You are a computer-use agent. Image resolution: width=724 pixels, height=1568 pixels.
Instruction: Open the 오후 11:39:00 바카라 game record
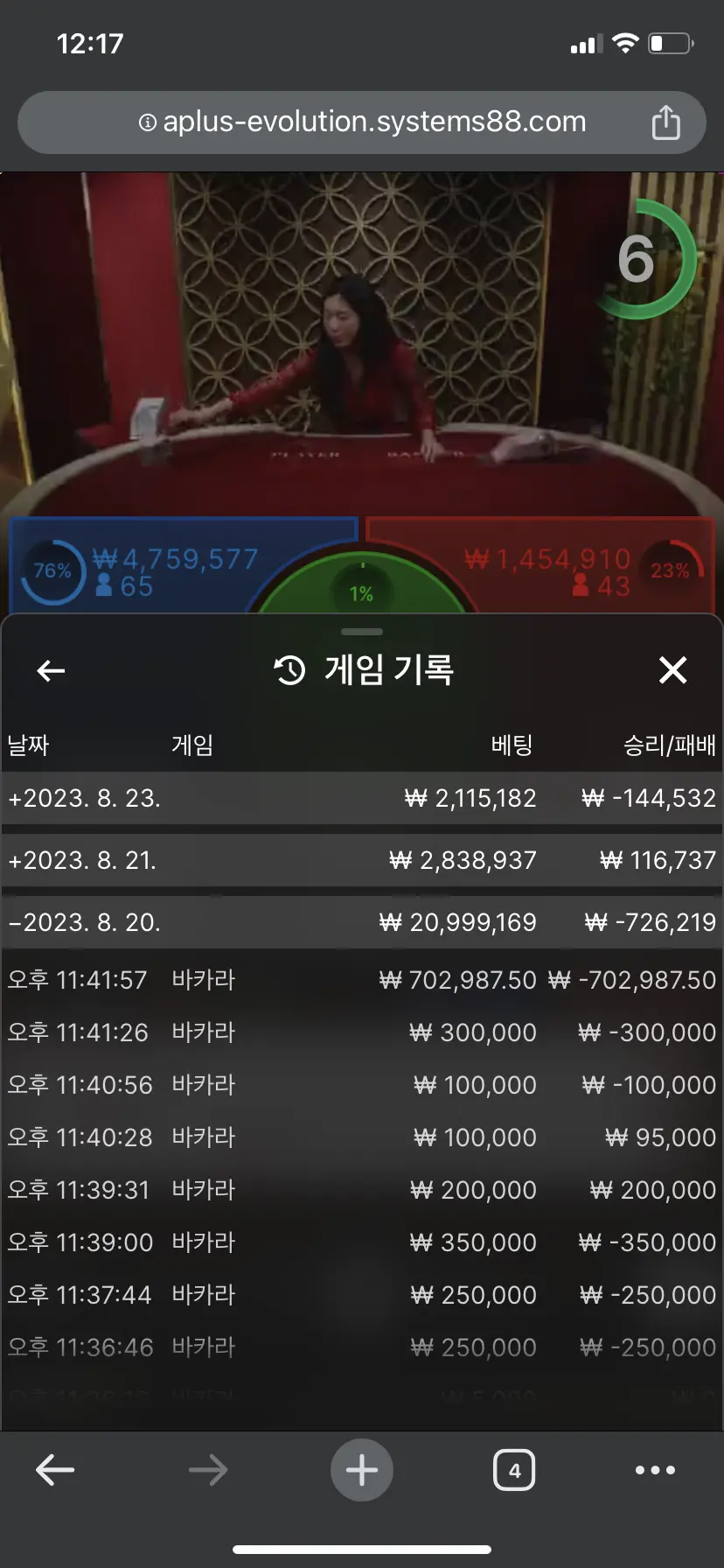[x=362, y=1242]
